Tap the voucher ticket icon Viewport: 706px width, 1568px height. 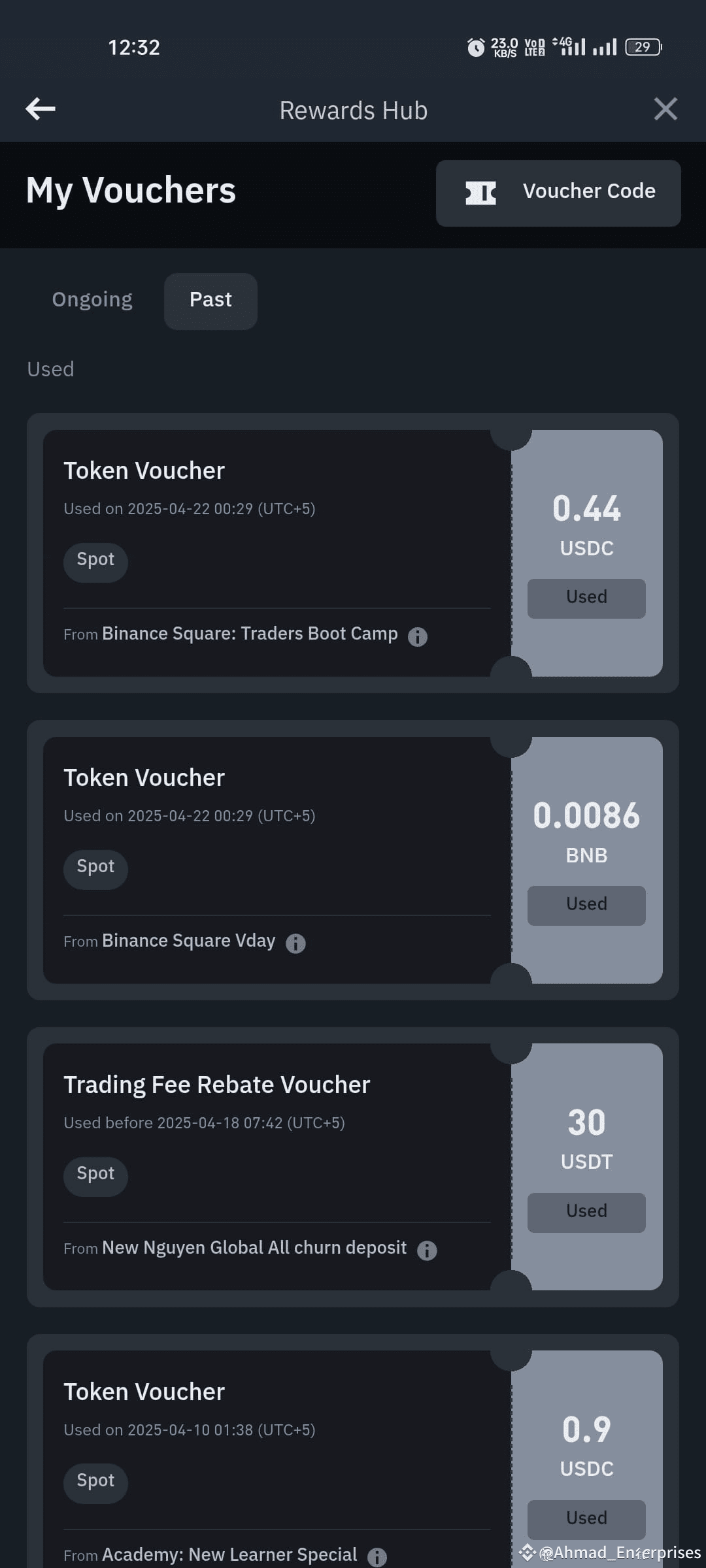click(x=481, y=193)
